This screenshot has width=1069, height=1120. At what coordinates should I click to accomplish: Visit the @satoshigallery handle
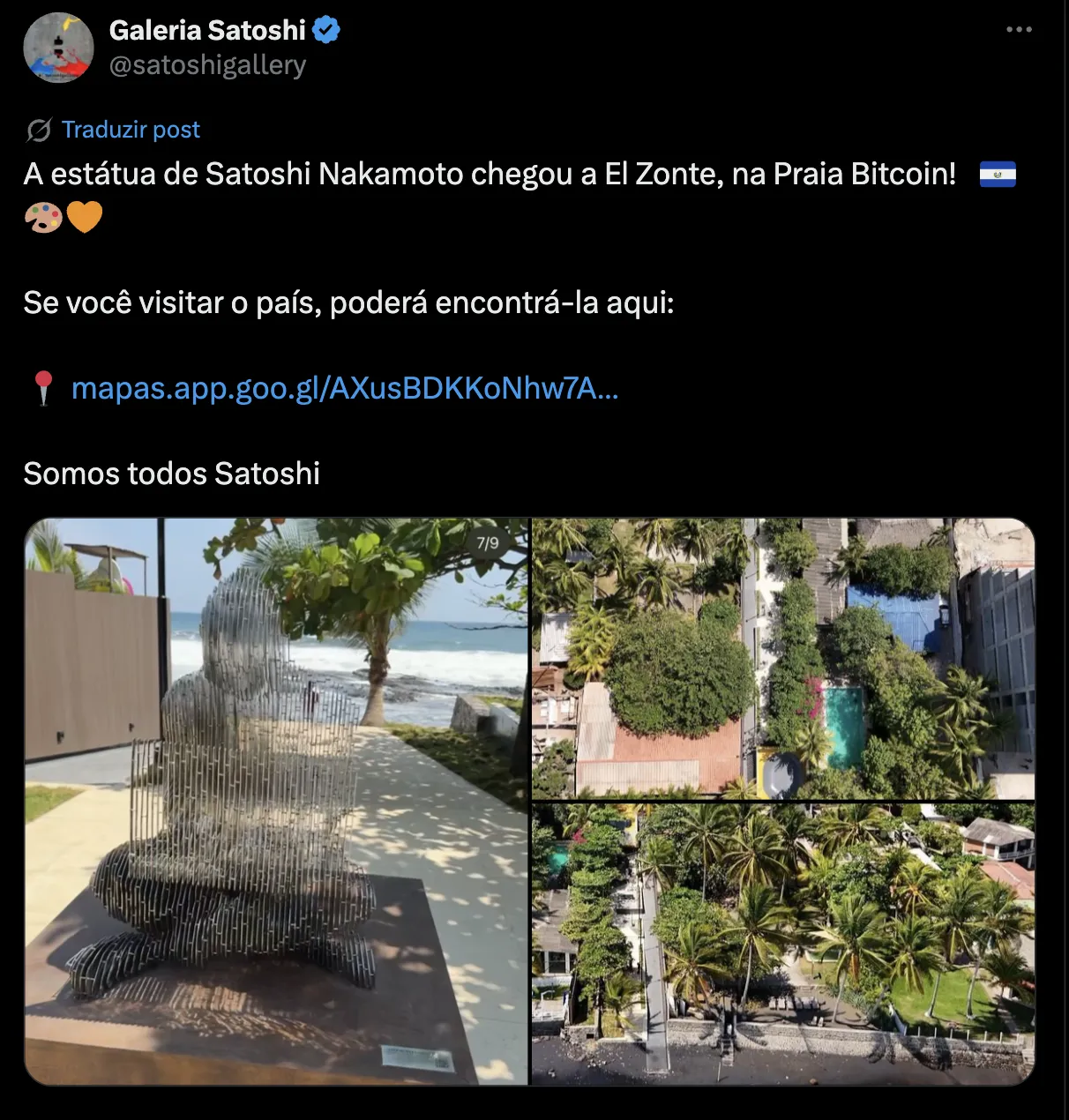pos(207,65)
